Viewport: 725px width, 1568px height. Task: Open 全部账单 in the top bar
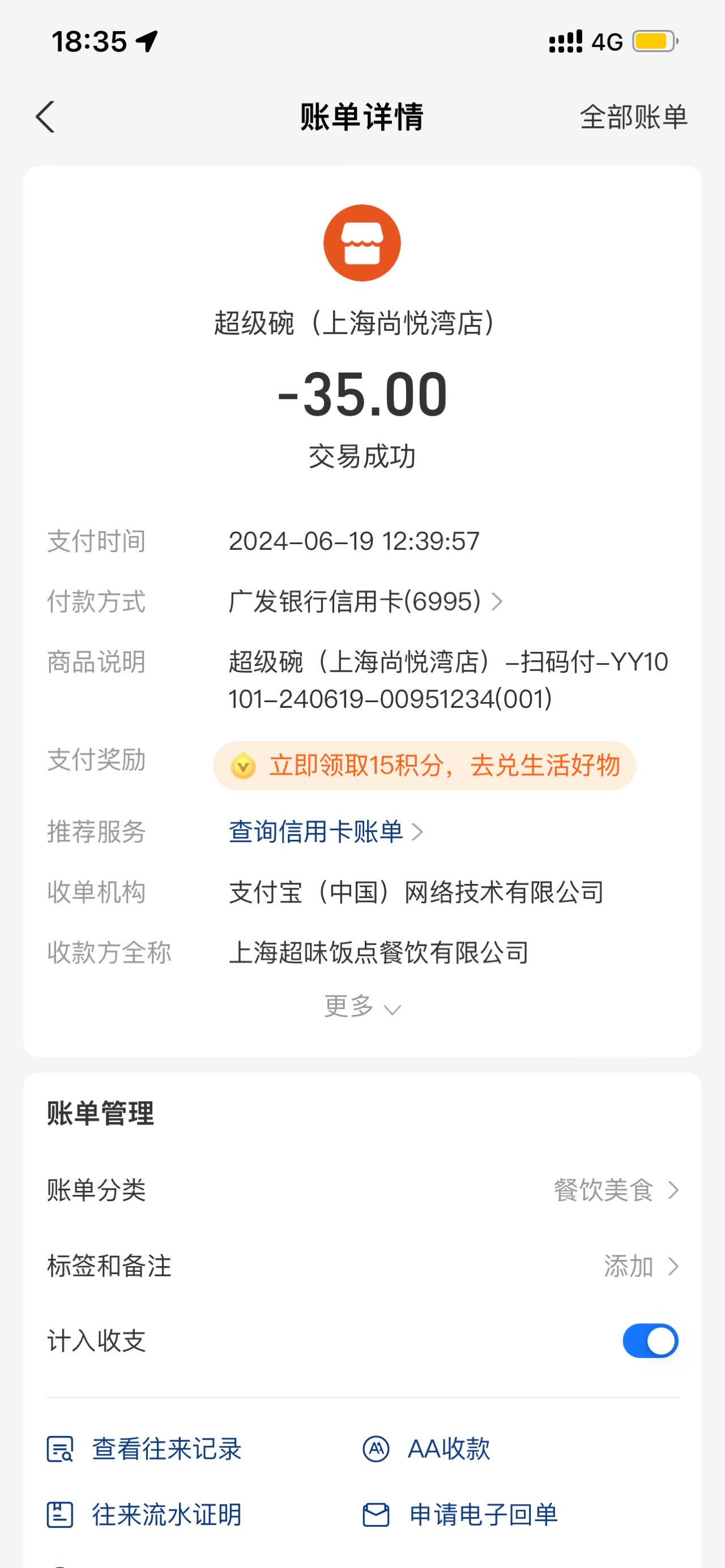[x=633, y=116]
